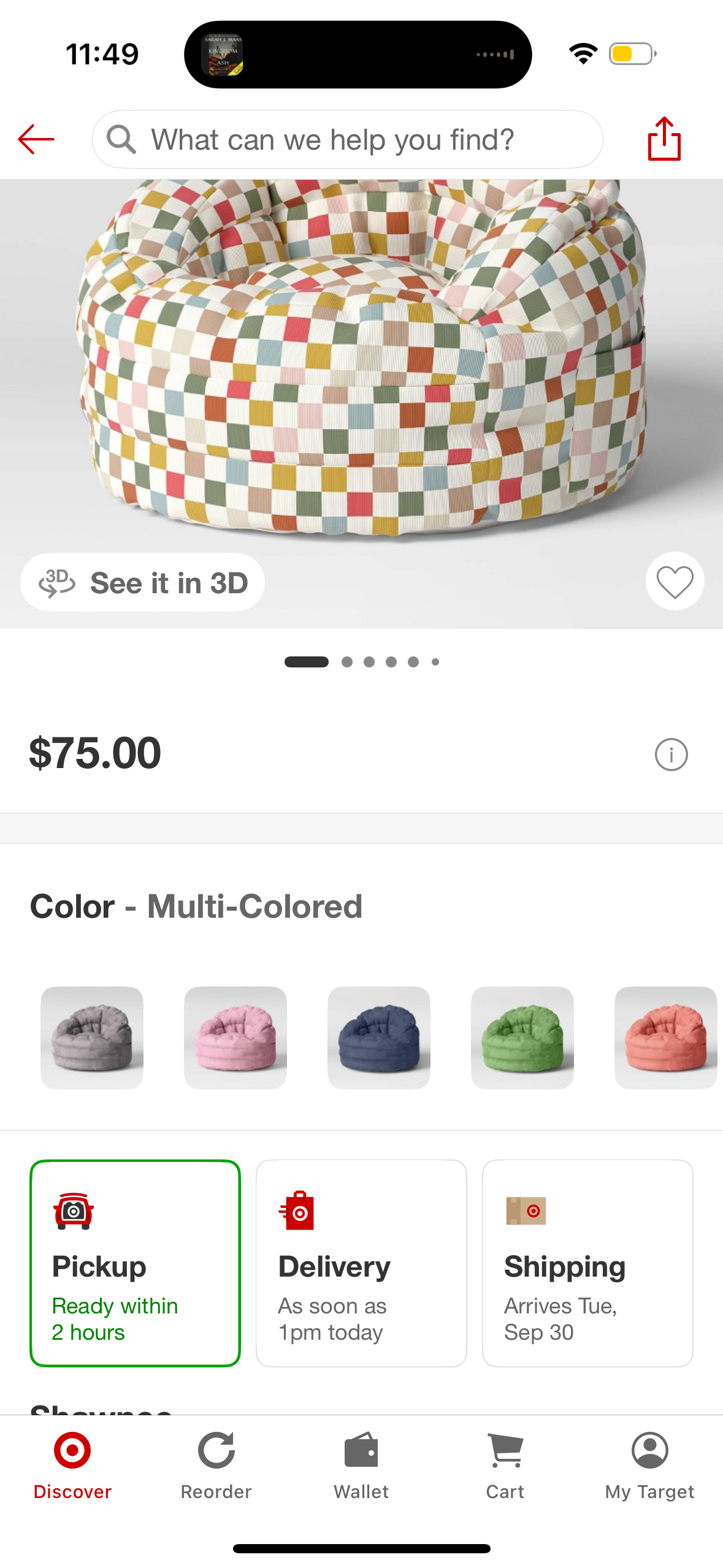This screenshot has height=1568, width=723.
Task: Select Pickup ready within 2 hours
Action: (135, 1262)
